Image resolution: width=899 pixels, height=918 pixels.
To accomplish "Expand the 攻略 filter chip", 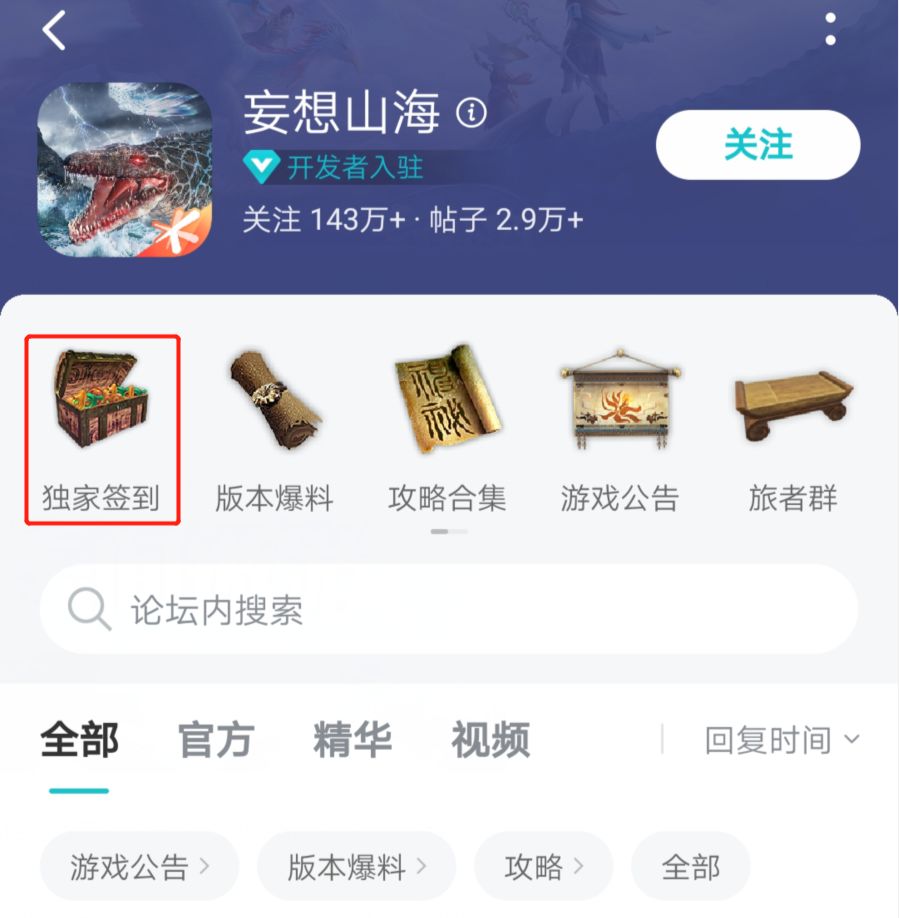I will 542,866.
